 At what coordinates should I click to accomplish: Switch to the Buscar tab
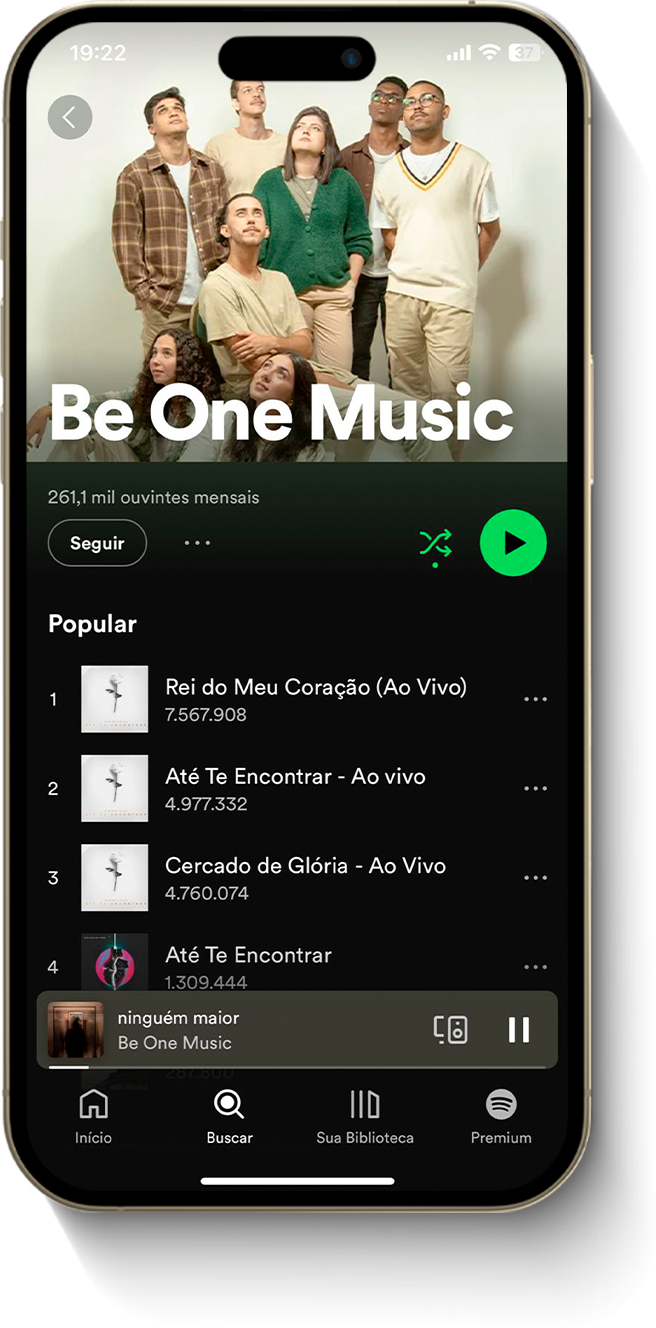[229, 1117]
